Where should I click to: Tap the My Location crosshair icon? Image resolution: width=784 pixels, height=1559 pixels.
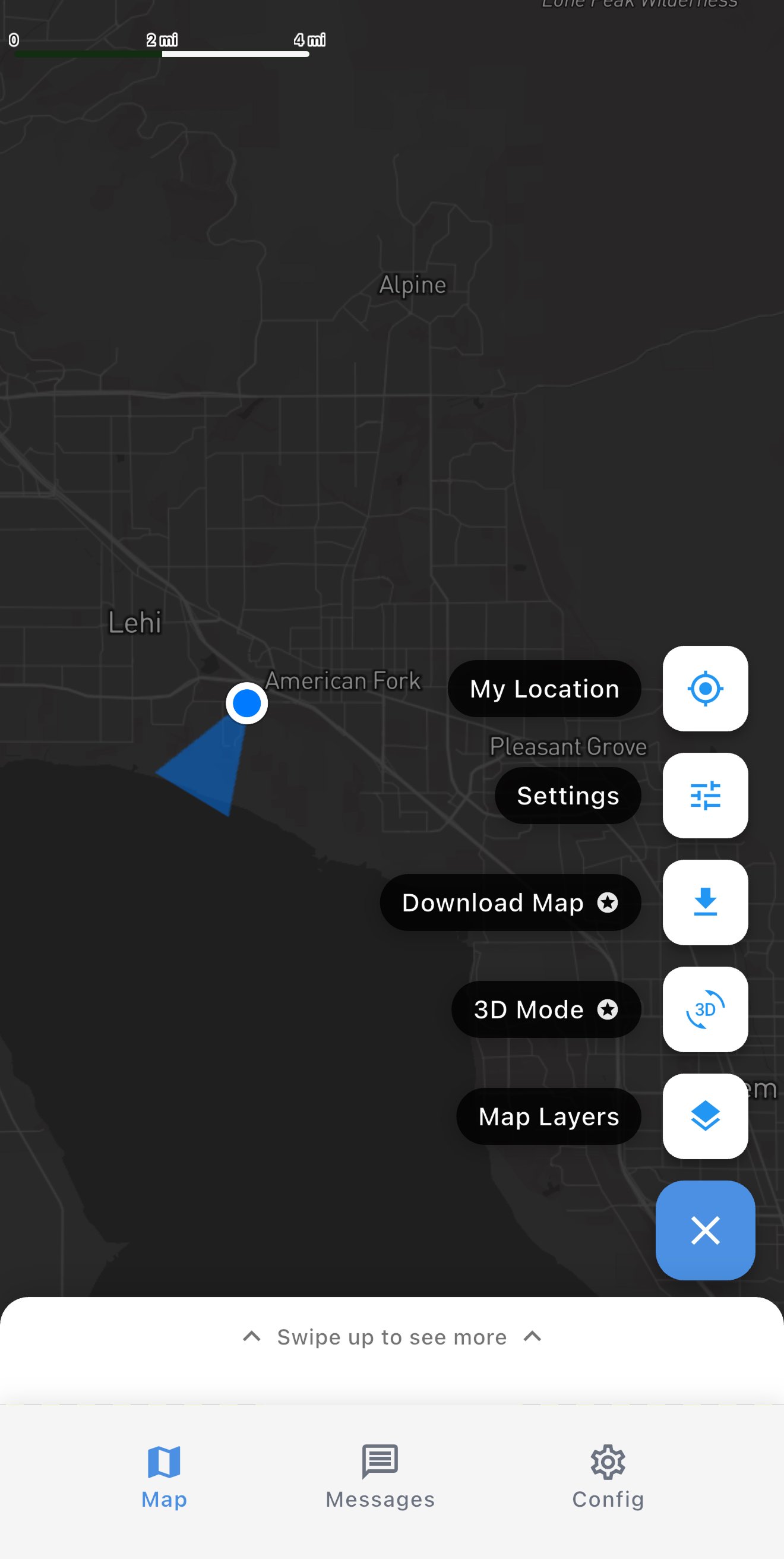coord(706,689)
